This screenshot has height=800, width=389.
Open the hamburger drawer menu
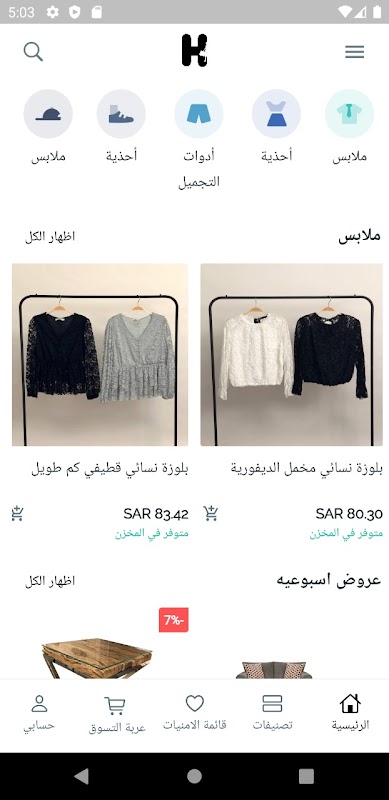[x=354, y=52]
